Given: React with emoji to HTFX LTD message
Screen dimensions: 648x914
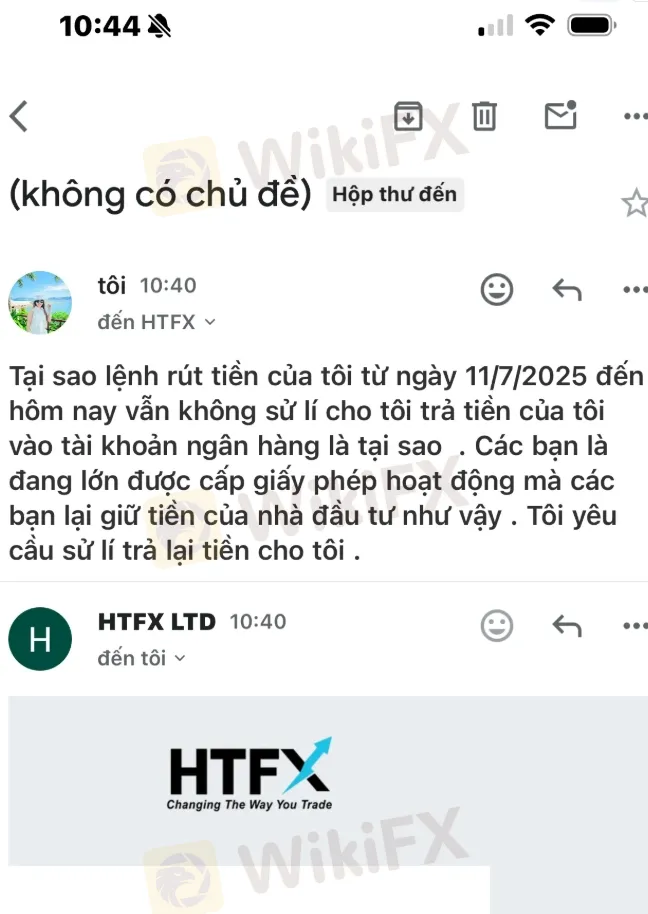Looking at the screenshot, I should 497,626.
